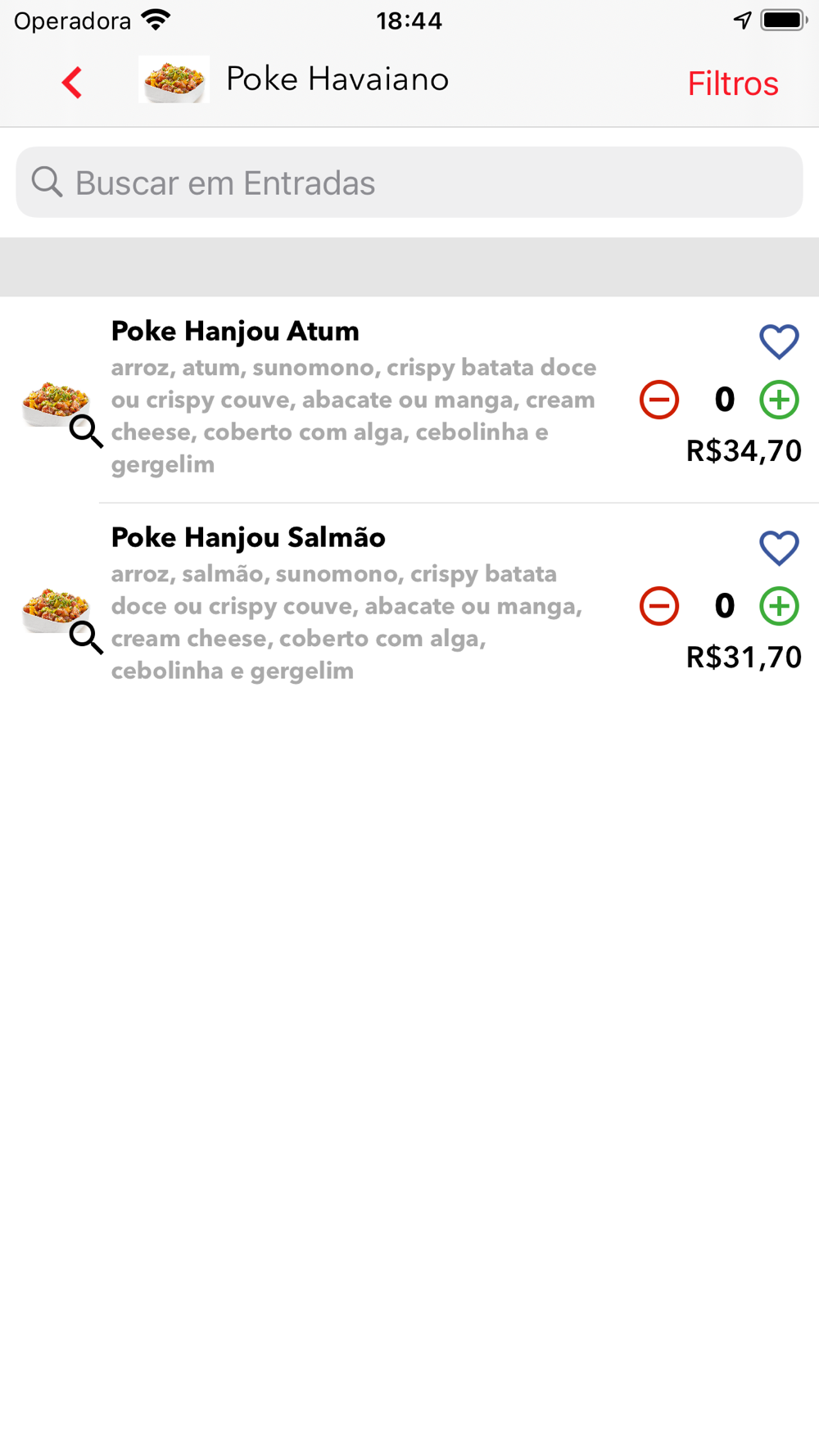The width and height of the screenshot is (819, 1456).
Task: Remove one Poke Hanjou Salmão
Action: tap(659, 607)
